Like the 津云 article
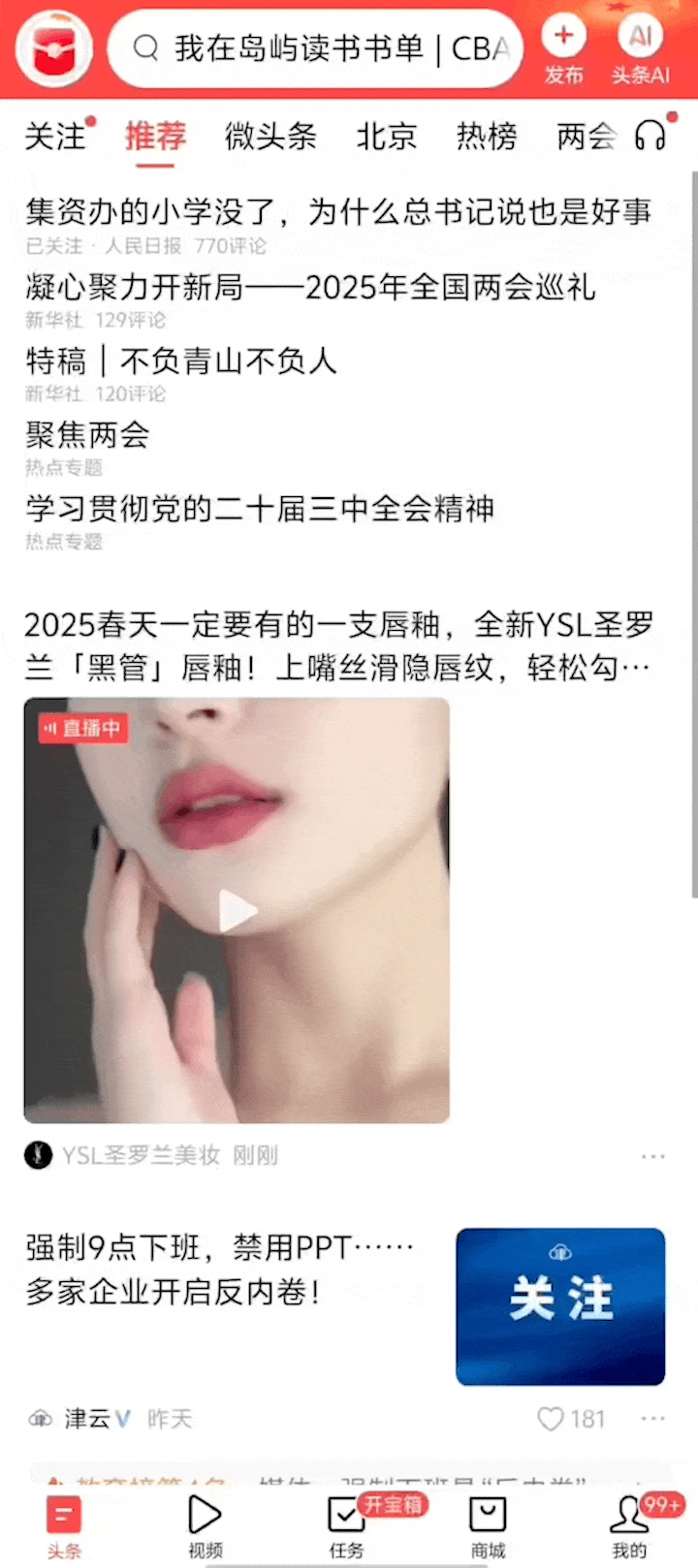 [x=551, y=1420]
